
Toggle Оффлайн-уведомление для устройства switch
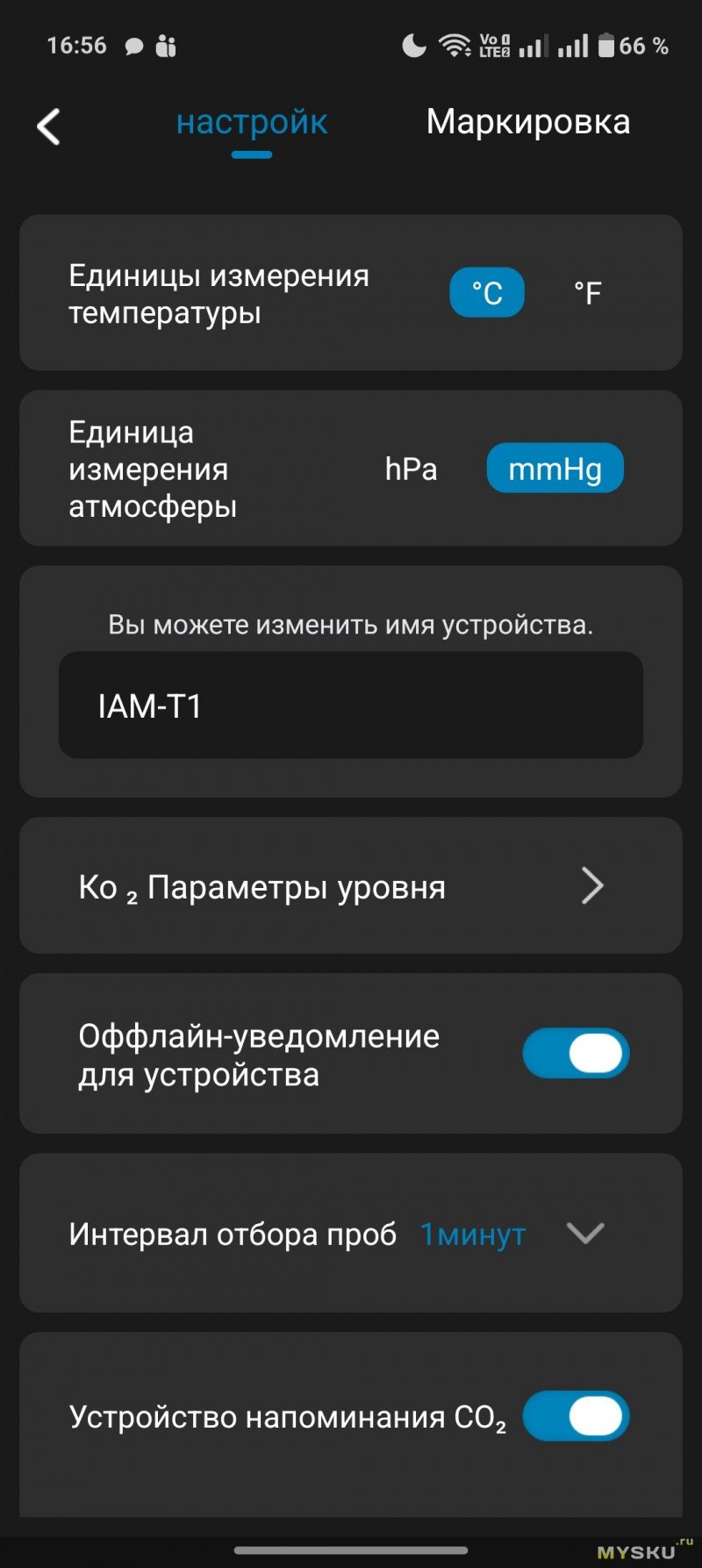[576, 1054]
